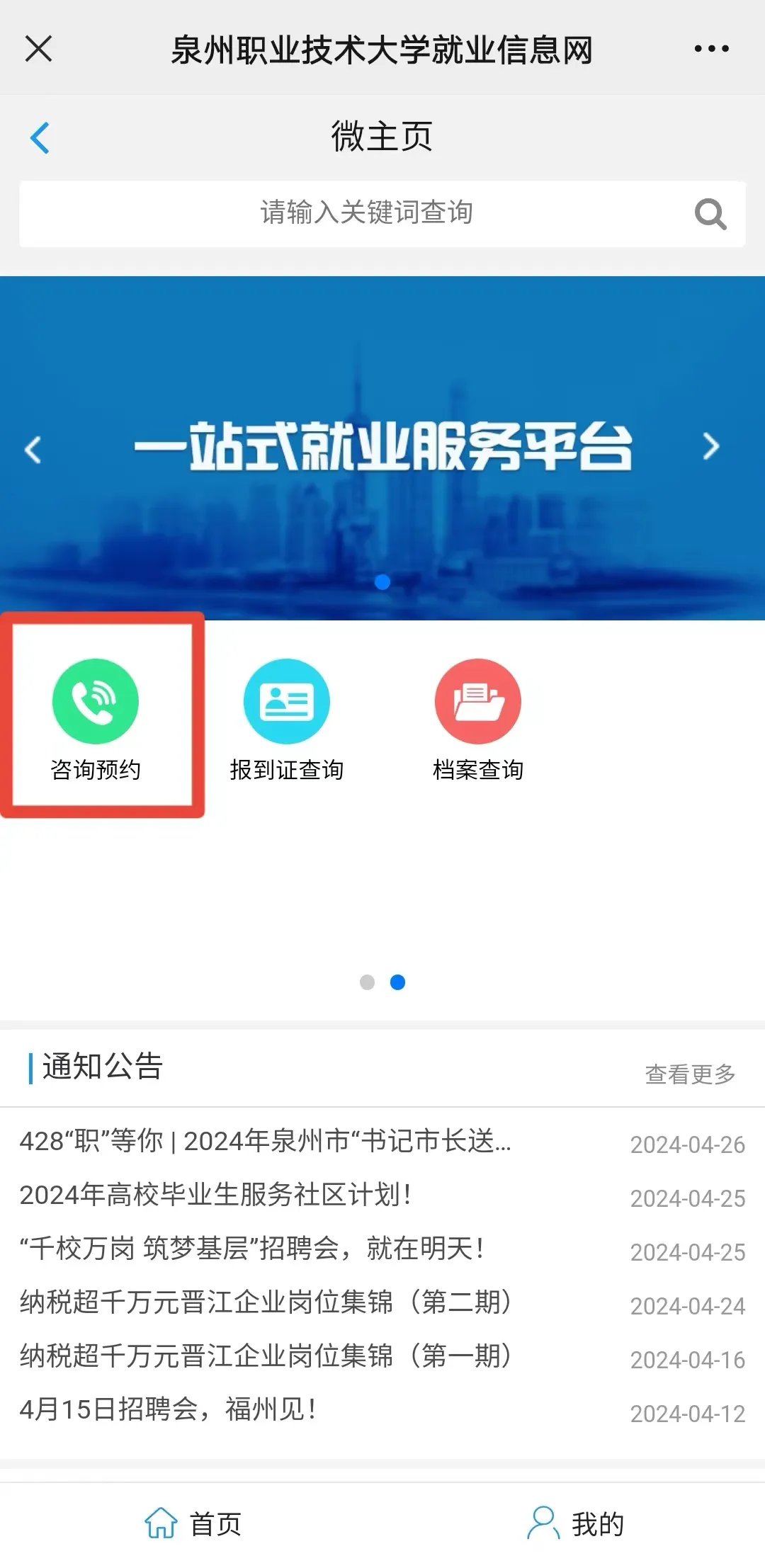The width and height of the screenshot is (765, 1568).
Task: Open 4月15日招聘会，福州见 notice
Action: [x=169, y=1409]
